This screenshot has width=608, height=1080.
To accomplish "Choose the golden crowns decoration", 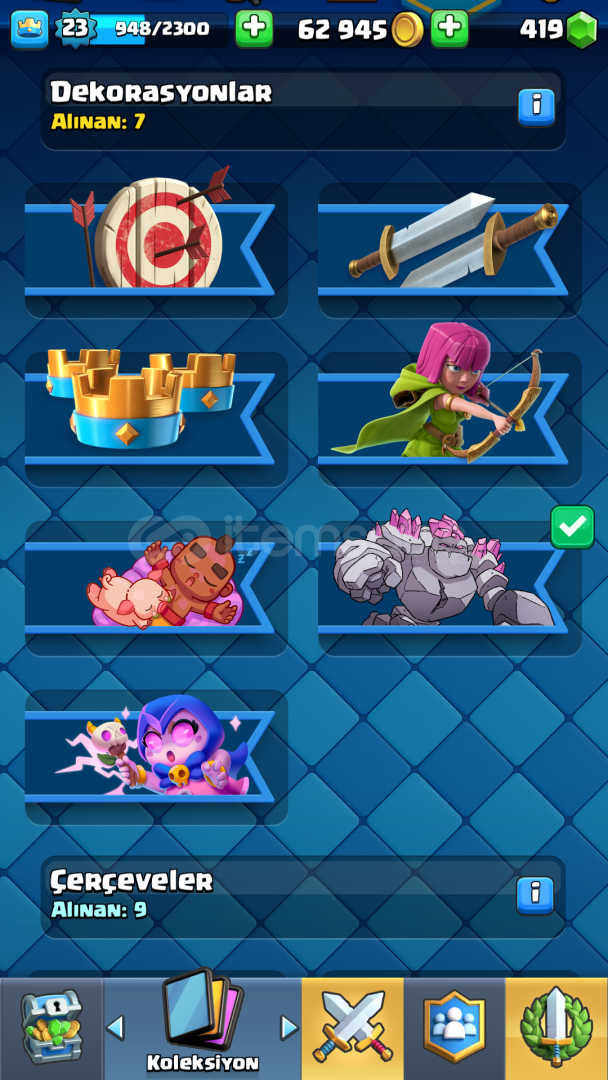I will [x=156, y=418].
